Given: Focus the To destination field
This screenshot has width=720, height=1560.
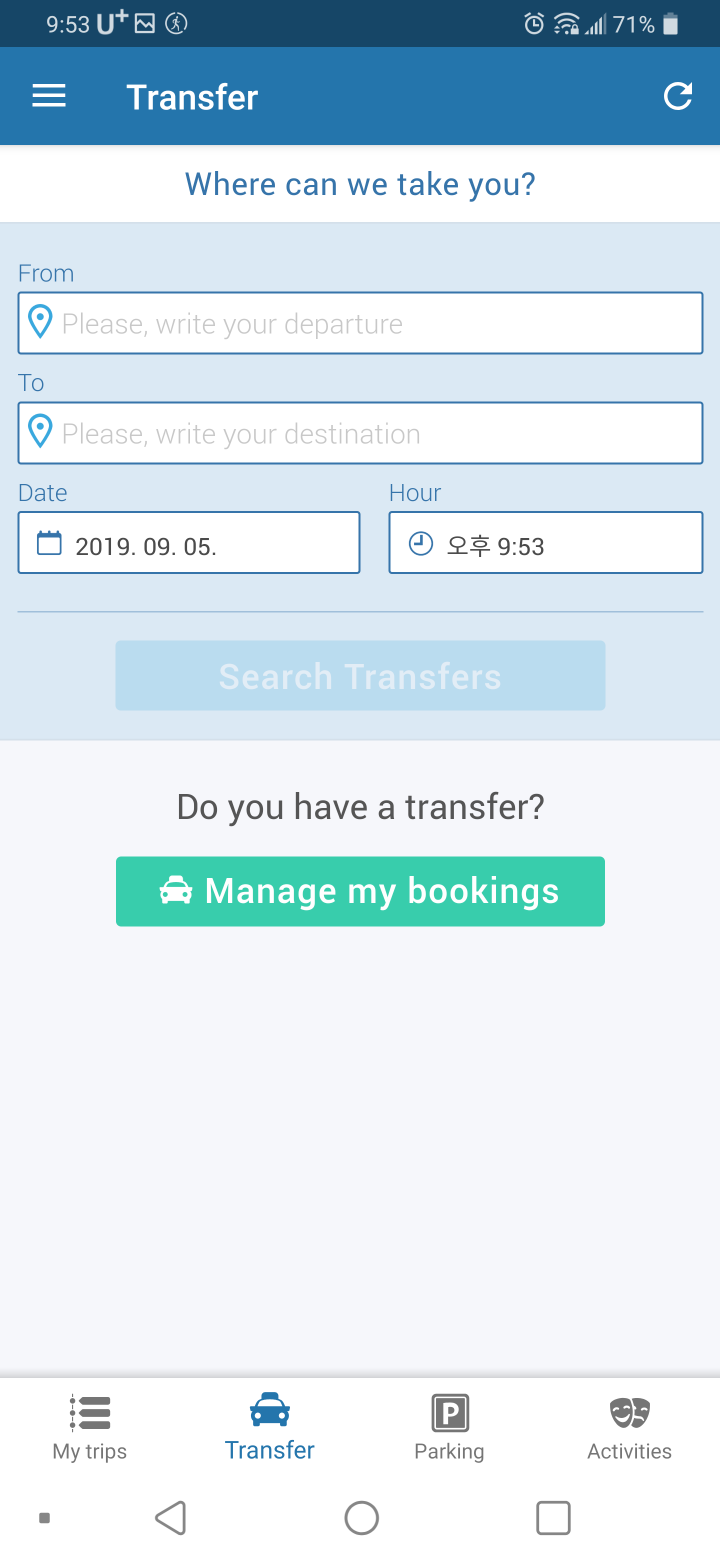Looking at the screenshot, I should click(360, 433).
